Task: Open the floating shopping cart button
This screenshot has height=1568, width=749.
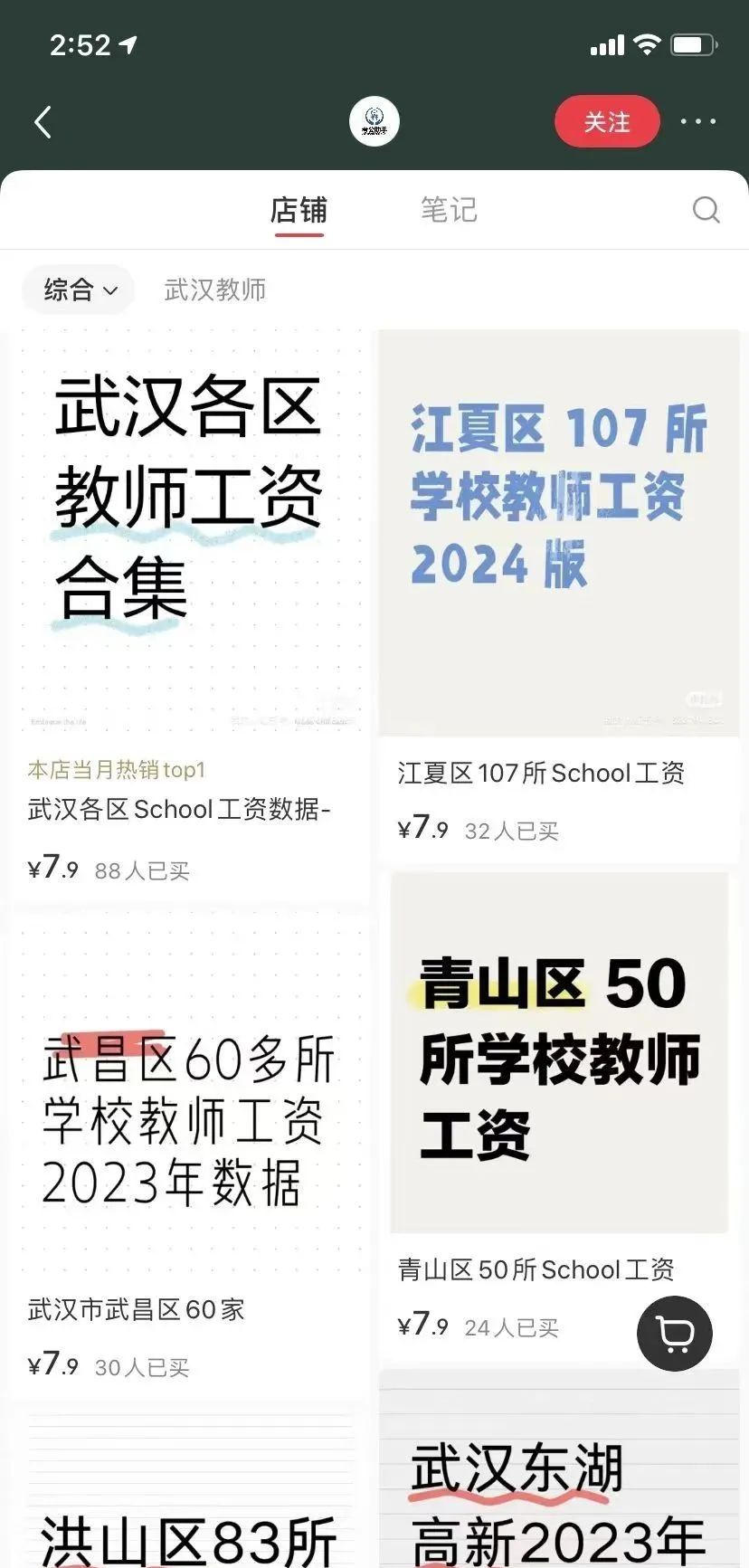Action: [675, 1334]
